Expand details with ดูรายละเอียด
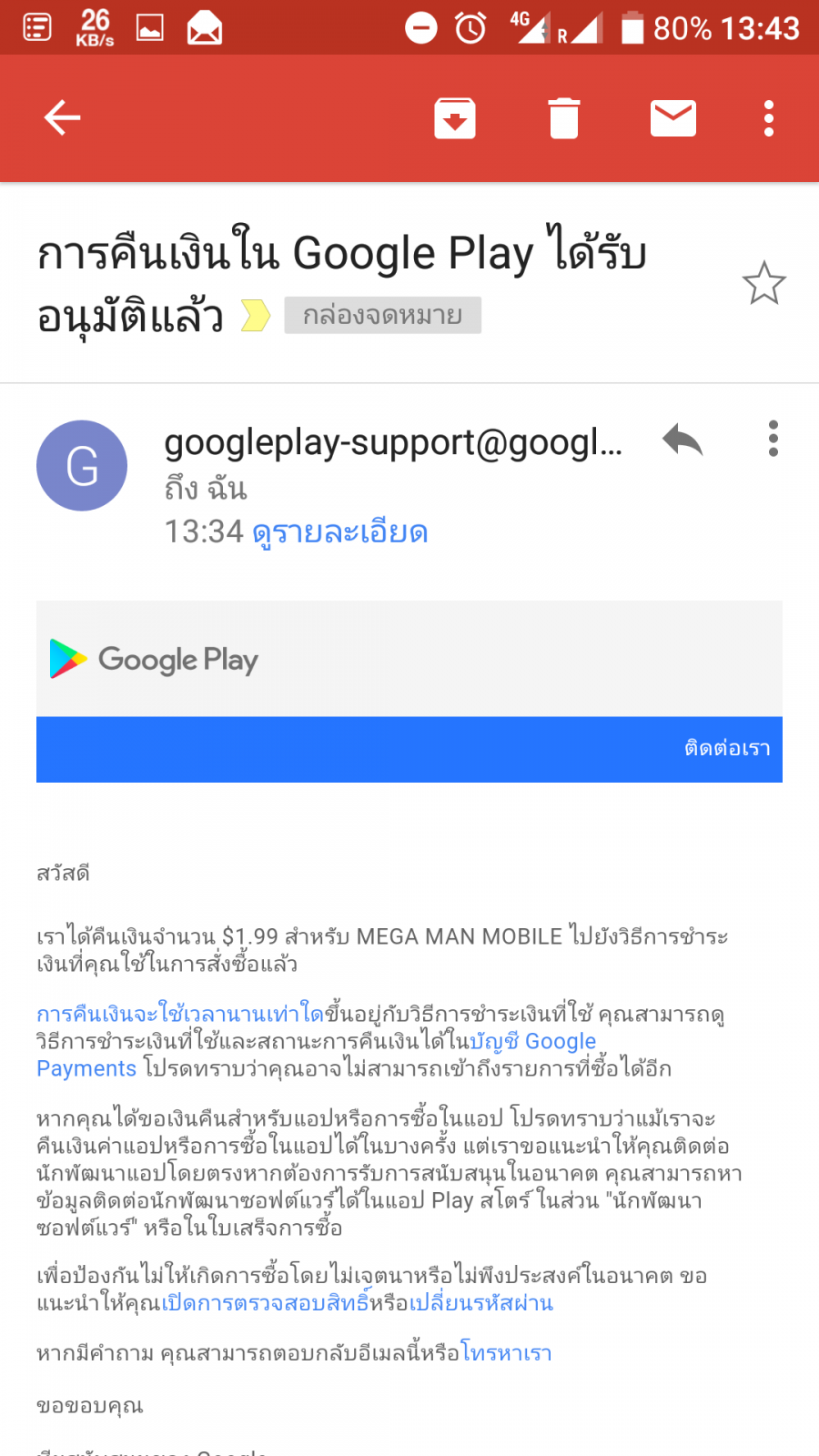Viewport: 819px width, 1456px height. [x=339, y=532]
